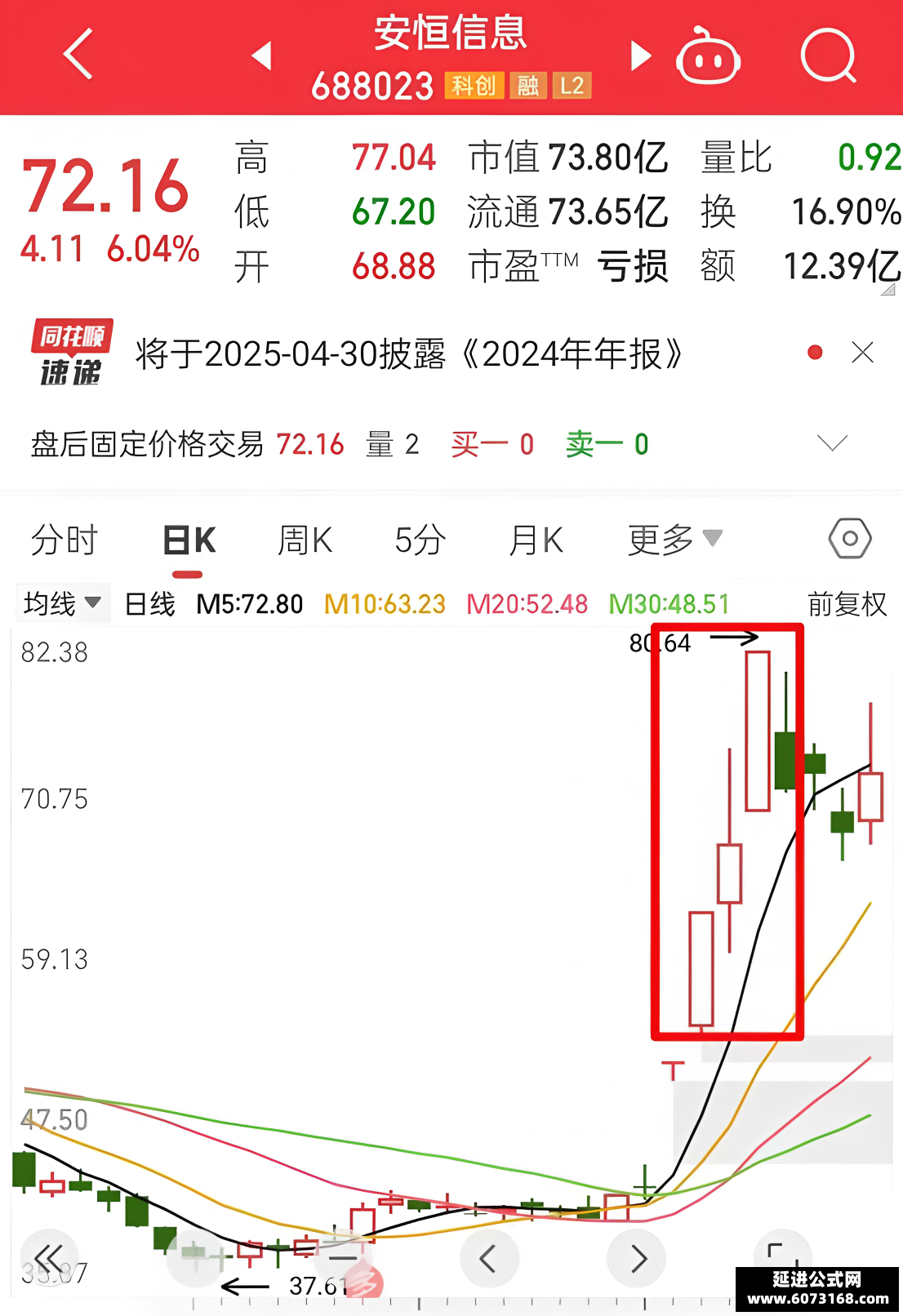Switch to the previous stock
The width and height of the screenshot is (903, 1316).
click(261, 56)
